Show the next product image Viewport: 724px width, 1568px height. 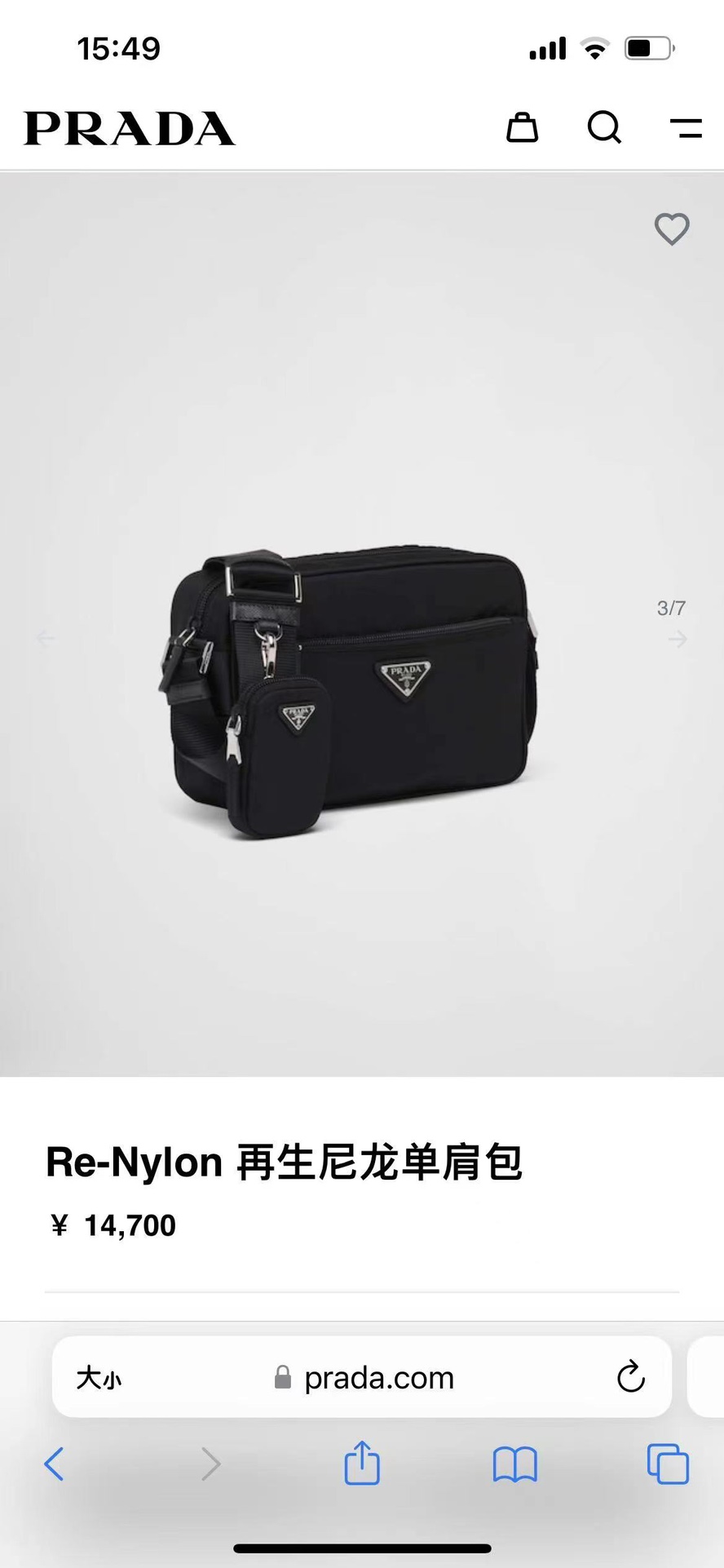coord(678,639)
